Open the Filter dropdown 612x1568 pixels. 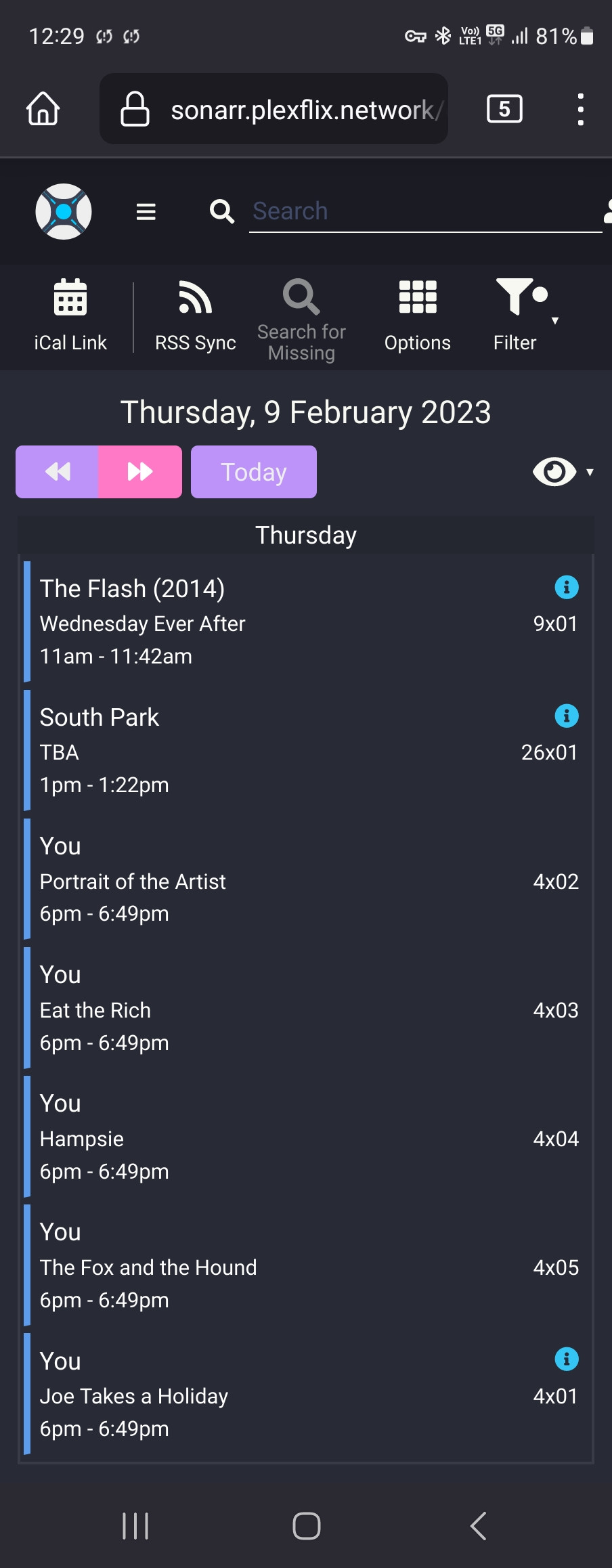coord(521,316)
